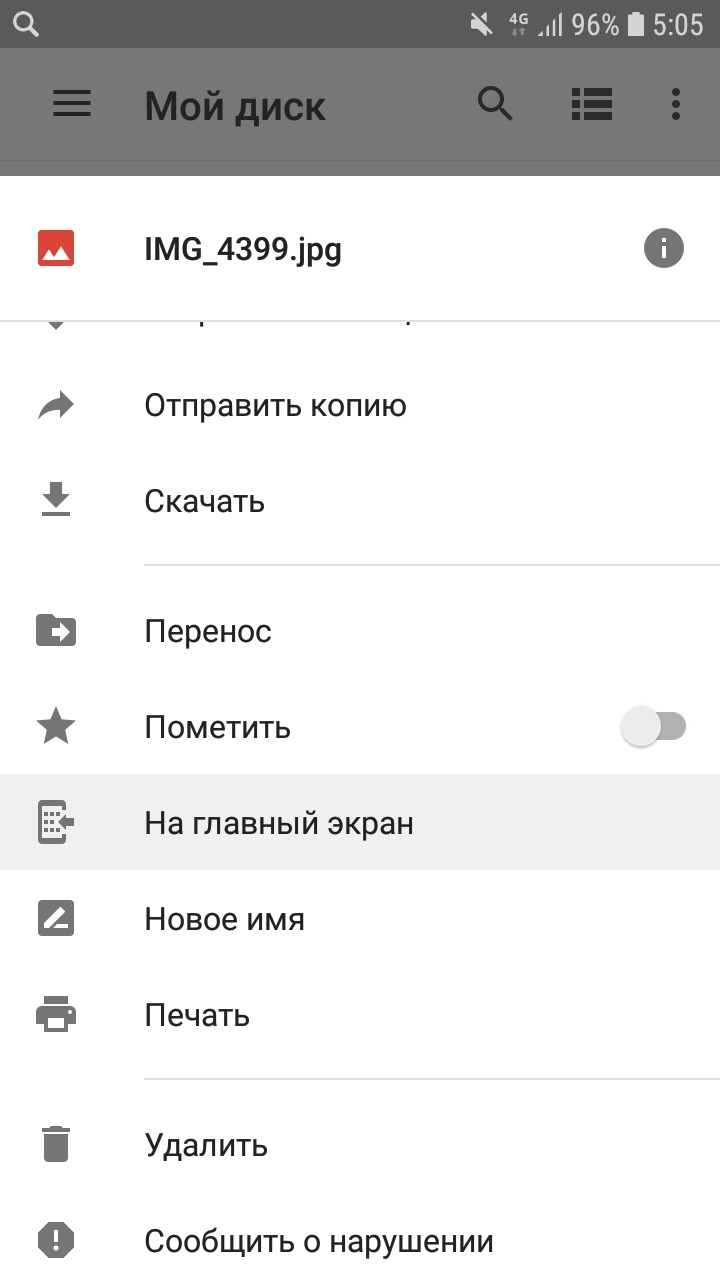
Task: Open the overflow menu
Action: point(676,104)
